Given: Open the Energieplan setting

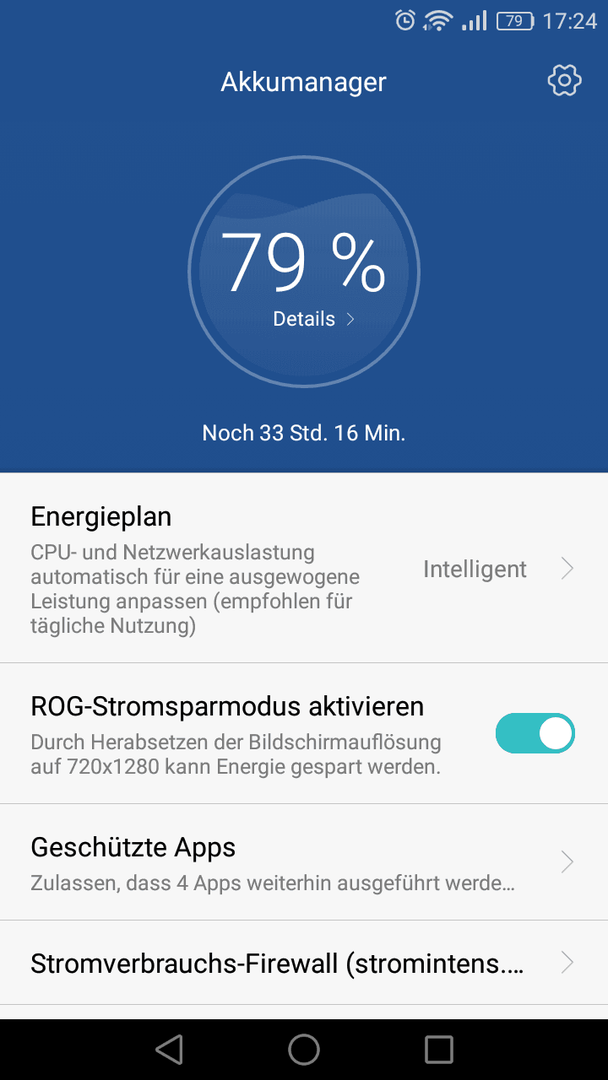Looking at the screenshot, I should tap(304, 568).
